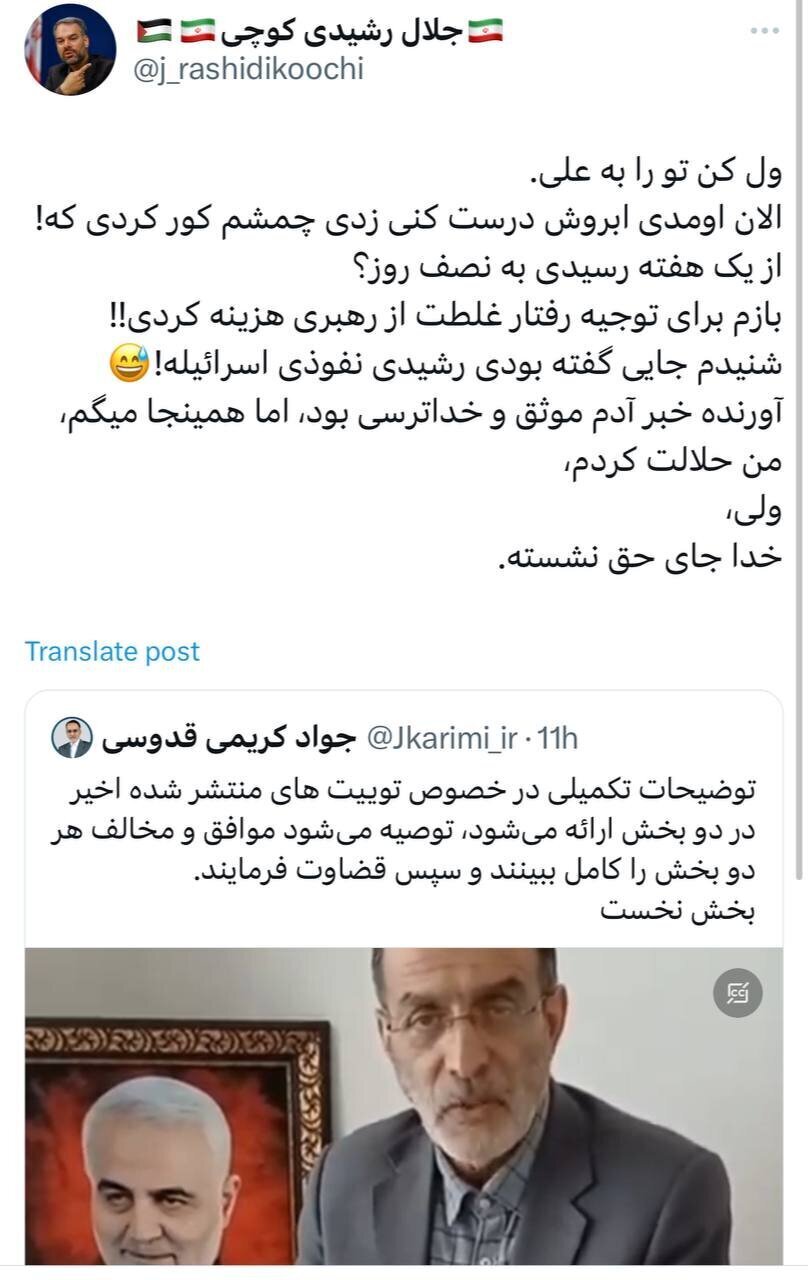This screenshot has width=808, height=1280.
Task: Open the quoted author's avatar
Action: [x=71, y=738]
